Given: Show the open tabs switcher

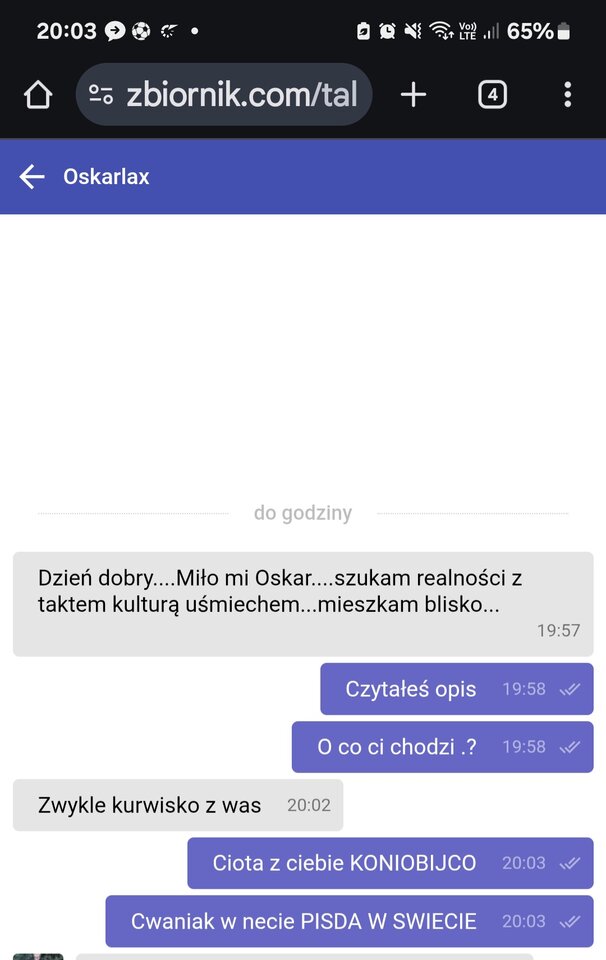Looking at the screenshot, I should [x=491, y=95].
